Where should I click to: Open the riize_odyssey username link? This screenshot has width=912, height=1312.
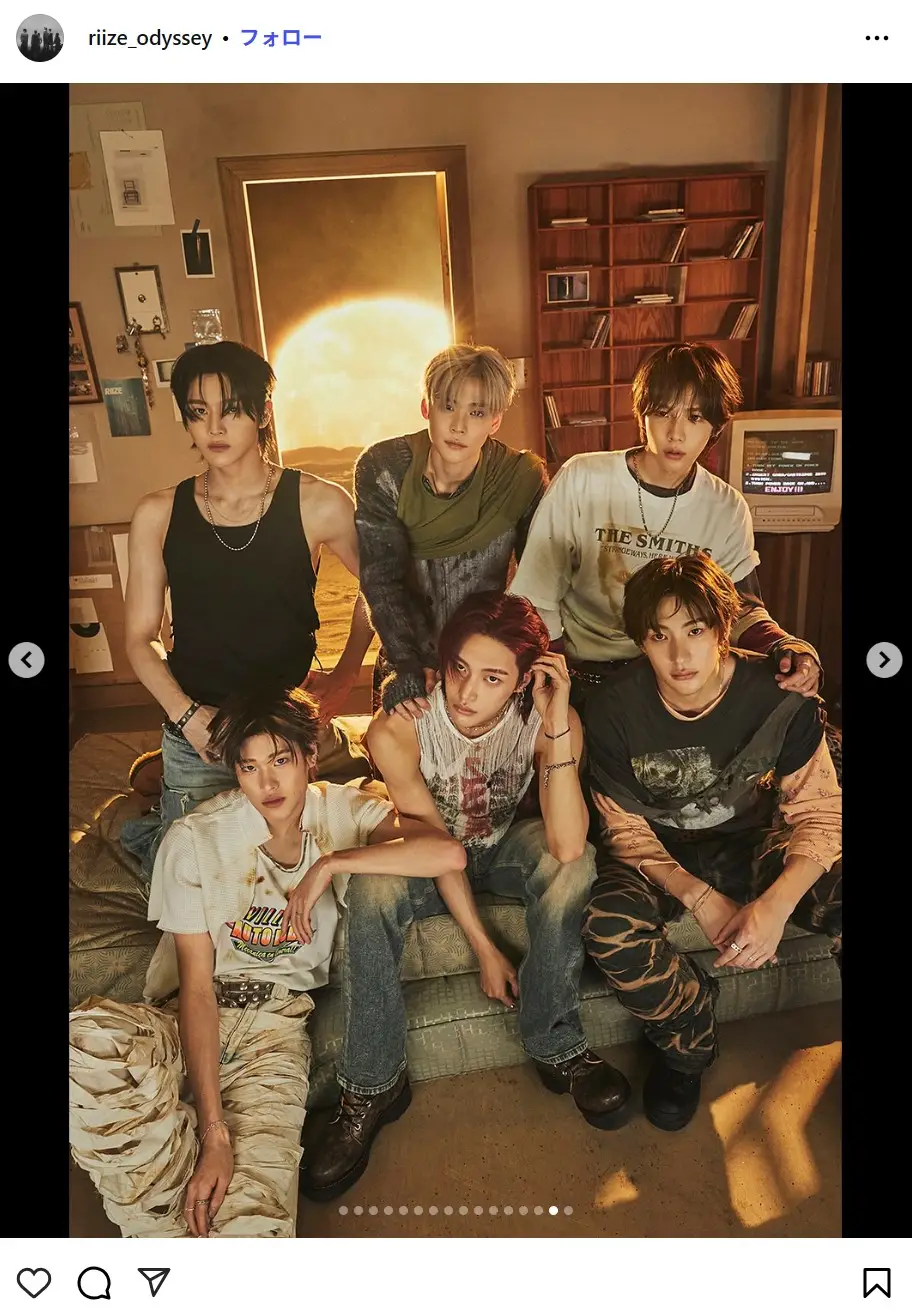[x=150, y=39]
